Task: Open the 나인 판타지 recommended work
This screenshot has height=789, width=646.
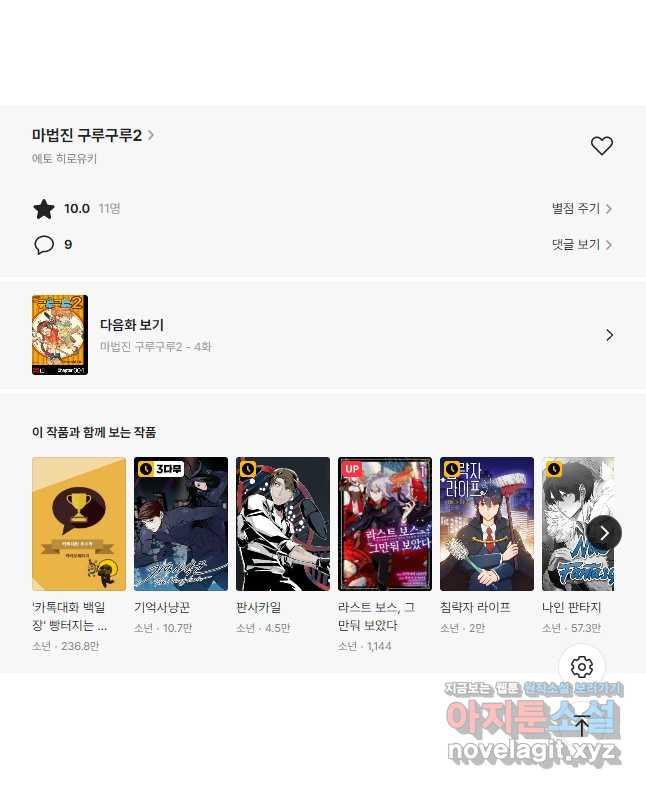Action: click(x=570, y=524)
